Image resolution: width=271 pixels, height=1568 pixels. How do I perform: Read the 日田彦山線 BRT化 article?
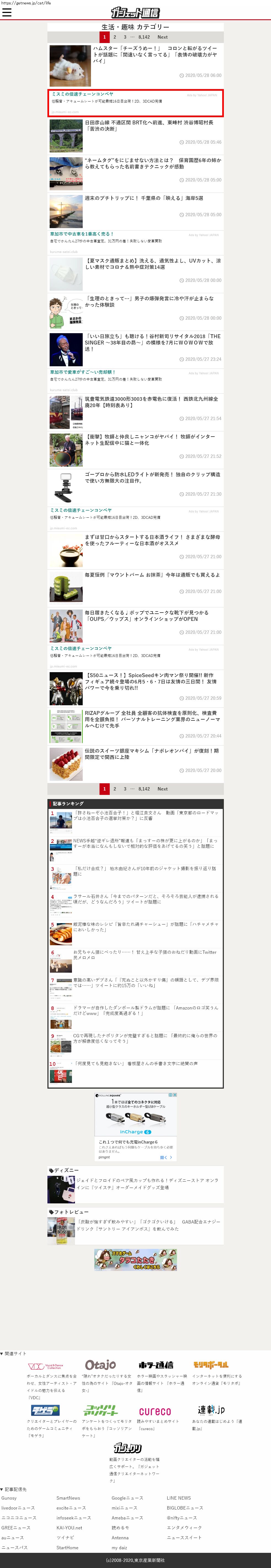[x=149, y=125]
